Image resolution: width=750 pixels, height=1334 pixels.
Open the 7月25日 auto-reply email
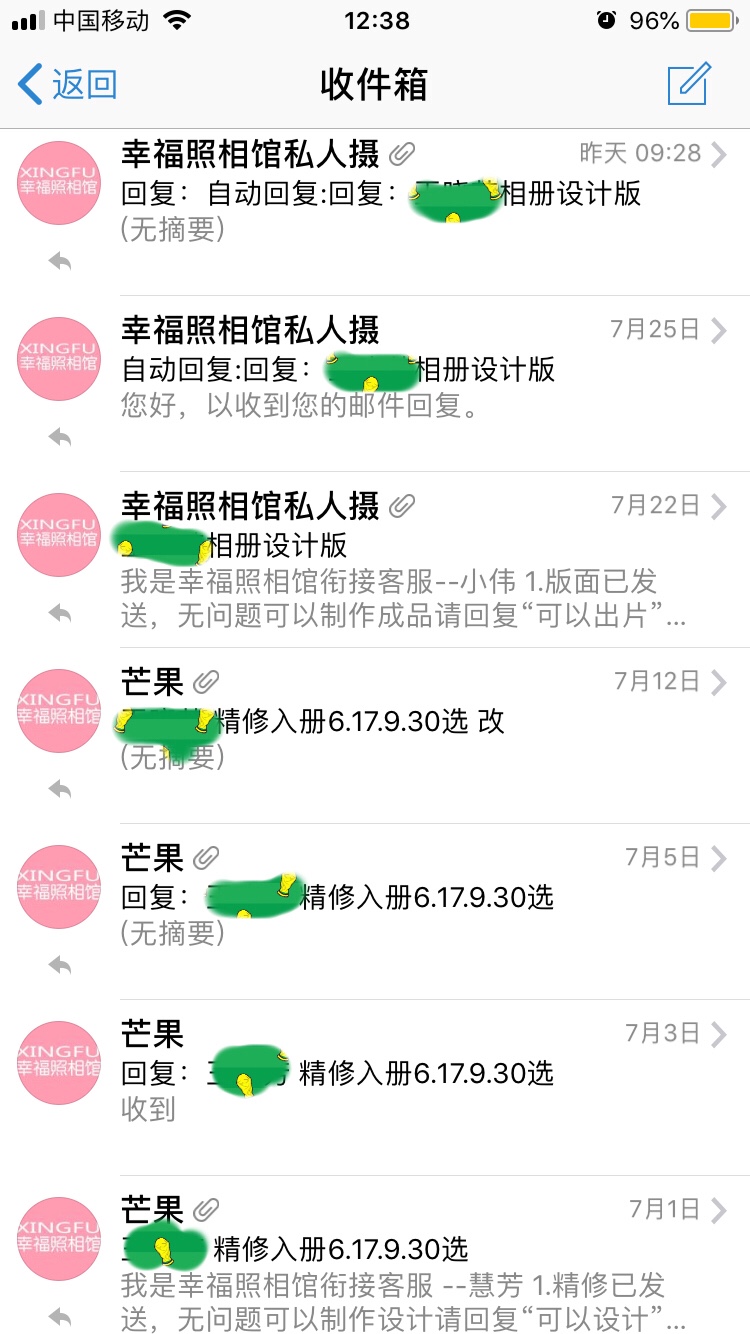click(x=375, y=384)
